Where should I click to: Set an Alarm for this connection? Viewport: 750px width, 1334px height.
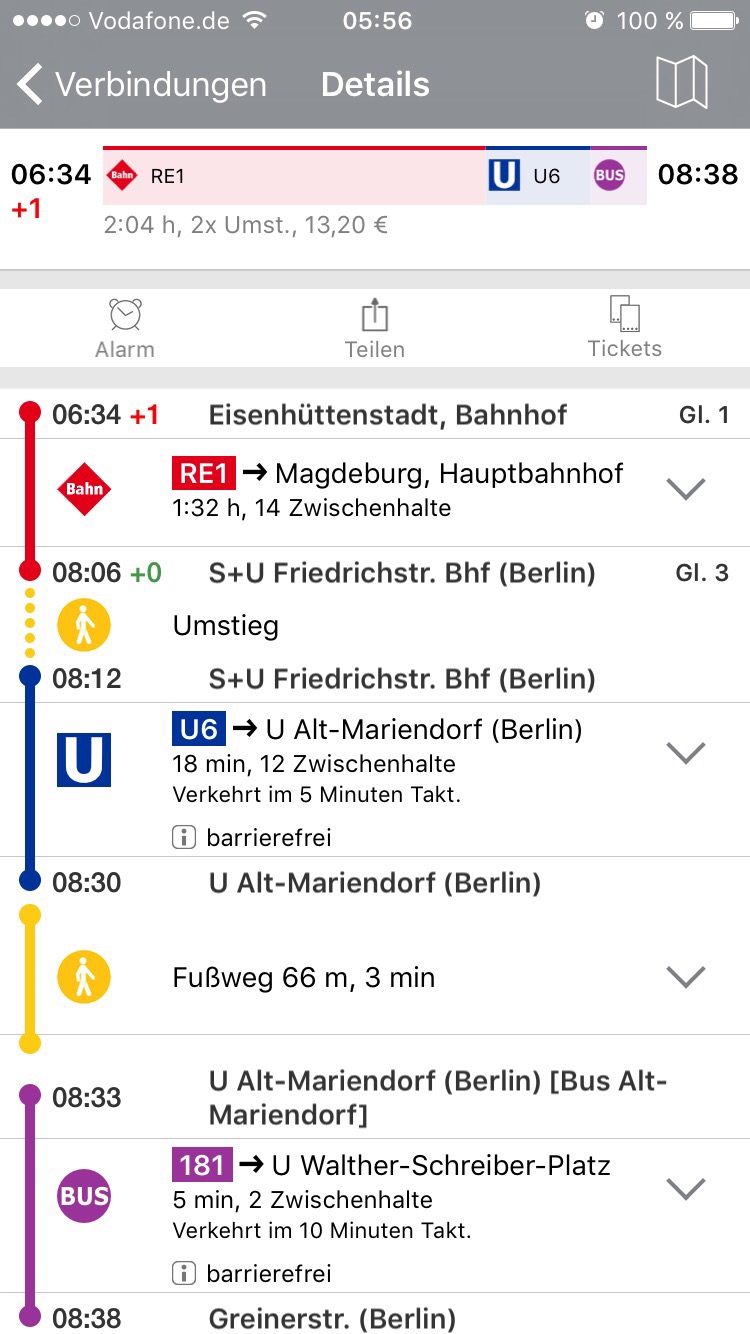[125, 328]
